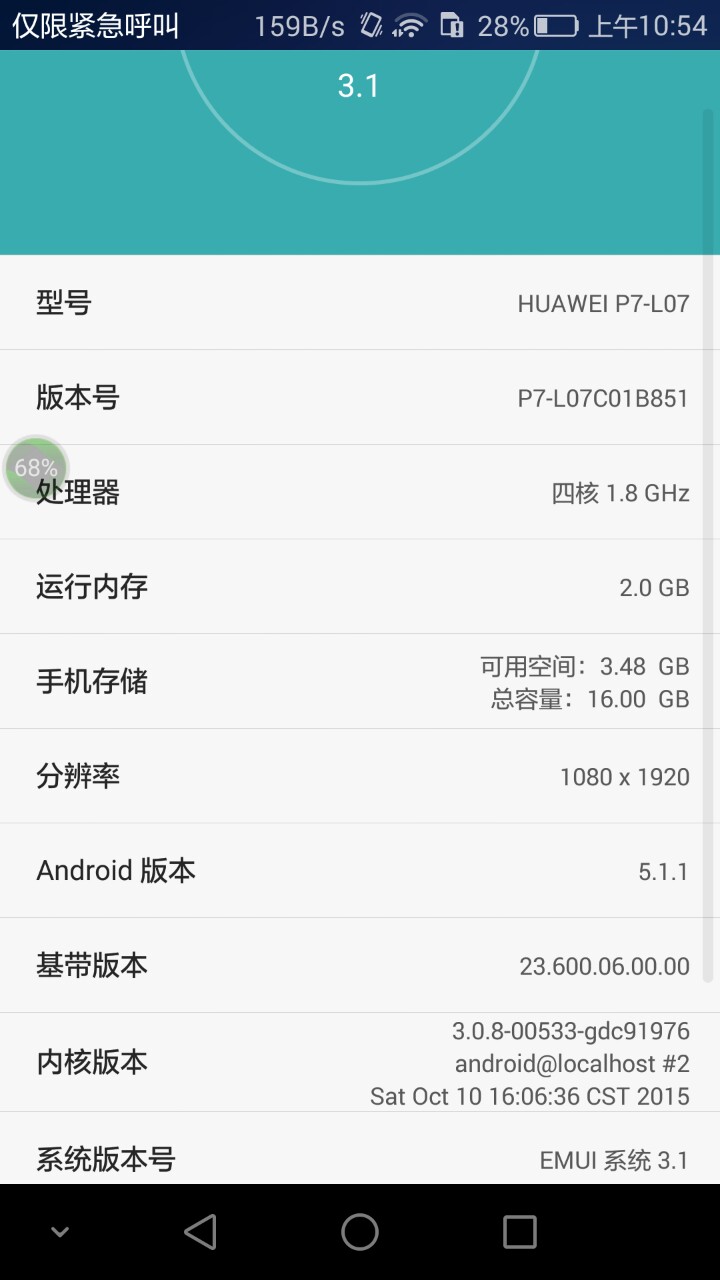Tap the Android 版本 row
This screenshot has width=720, height=1280.
point(360,871)
